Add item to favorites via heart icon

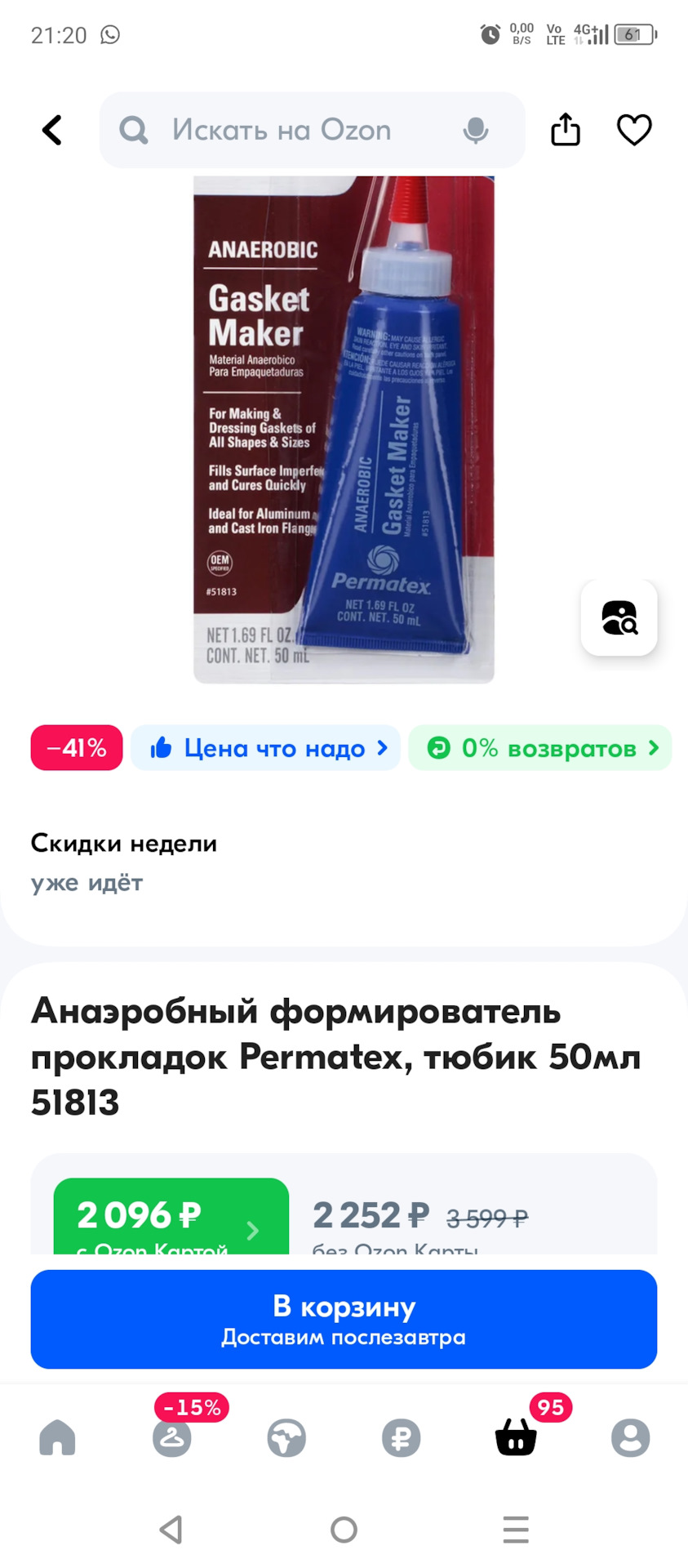click(634, 129)
